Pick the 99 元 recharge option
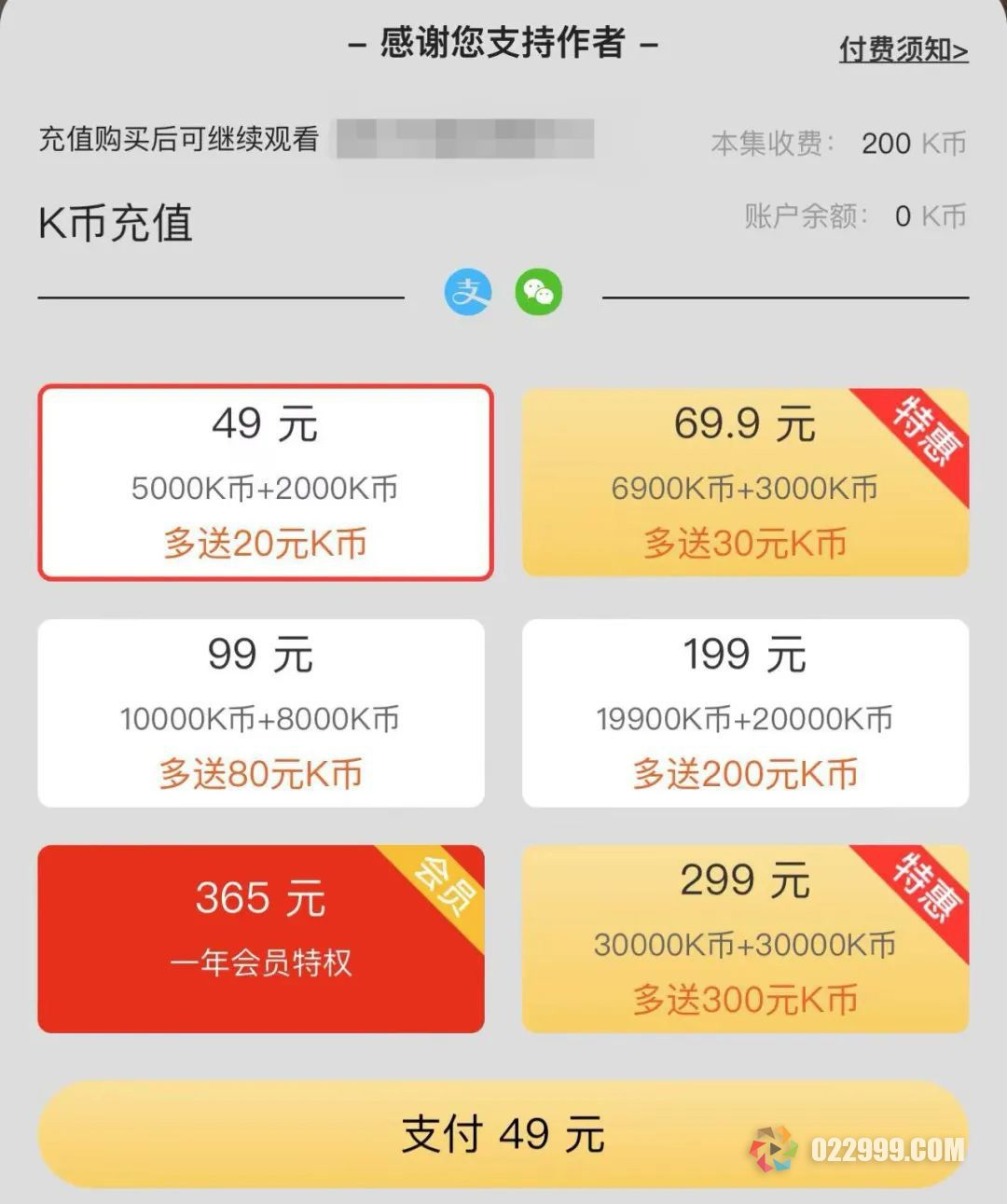Viewport: 1007px width, 1204px height. pos(261,713)
